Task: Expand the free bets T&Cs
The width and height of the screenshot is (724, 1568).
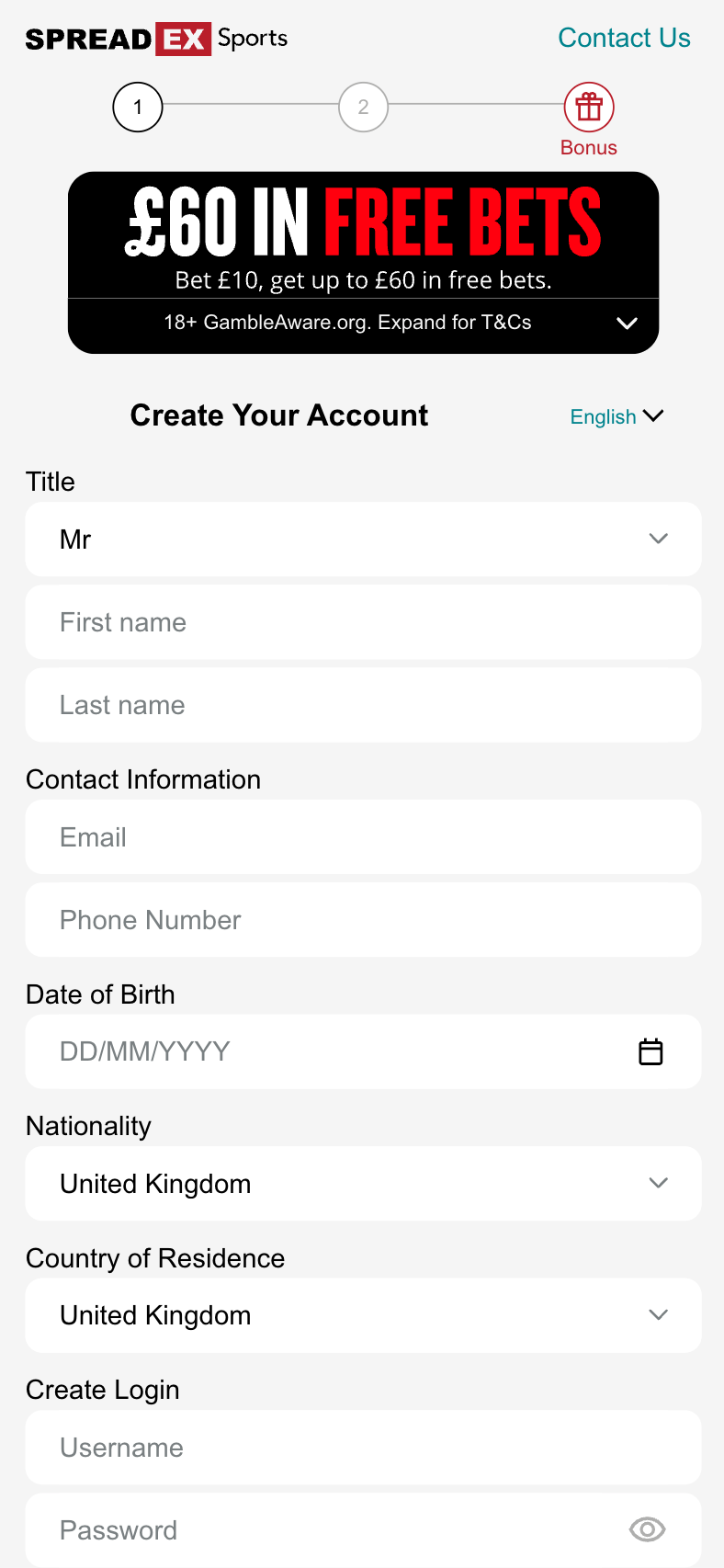Action: pyautogui.click(x=627, y=323)
